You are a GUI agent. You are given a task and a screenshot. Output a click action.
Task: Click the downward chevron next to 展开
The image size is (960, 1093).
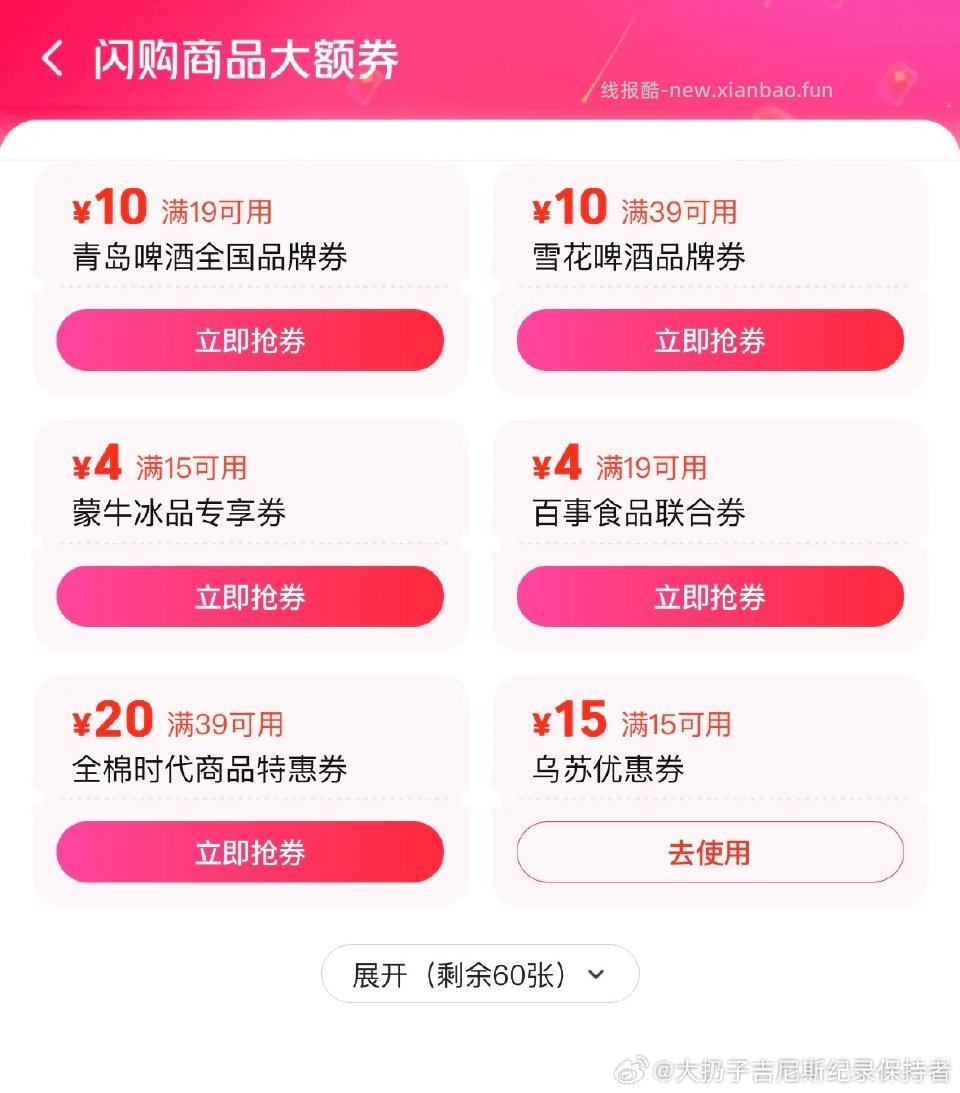pos(597,973)
